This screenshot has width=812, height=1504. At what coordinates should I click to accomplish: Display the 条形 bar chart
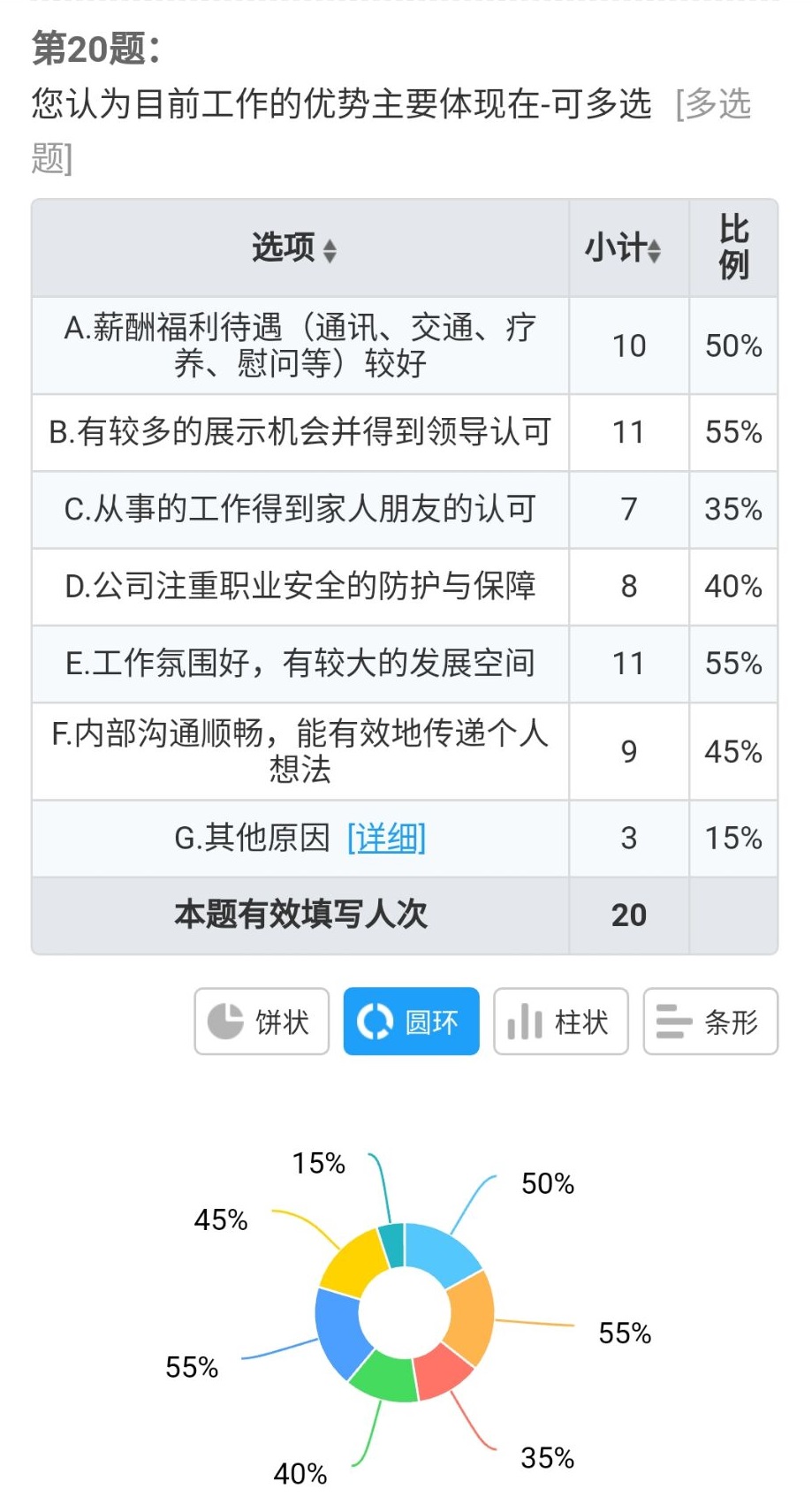(710, 1022)
